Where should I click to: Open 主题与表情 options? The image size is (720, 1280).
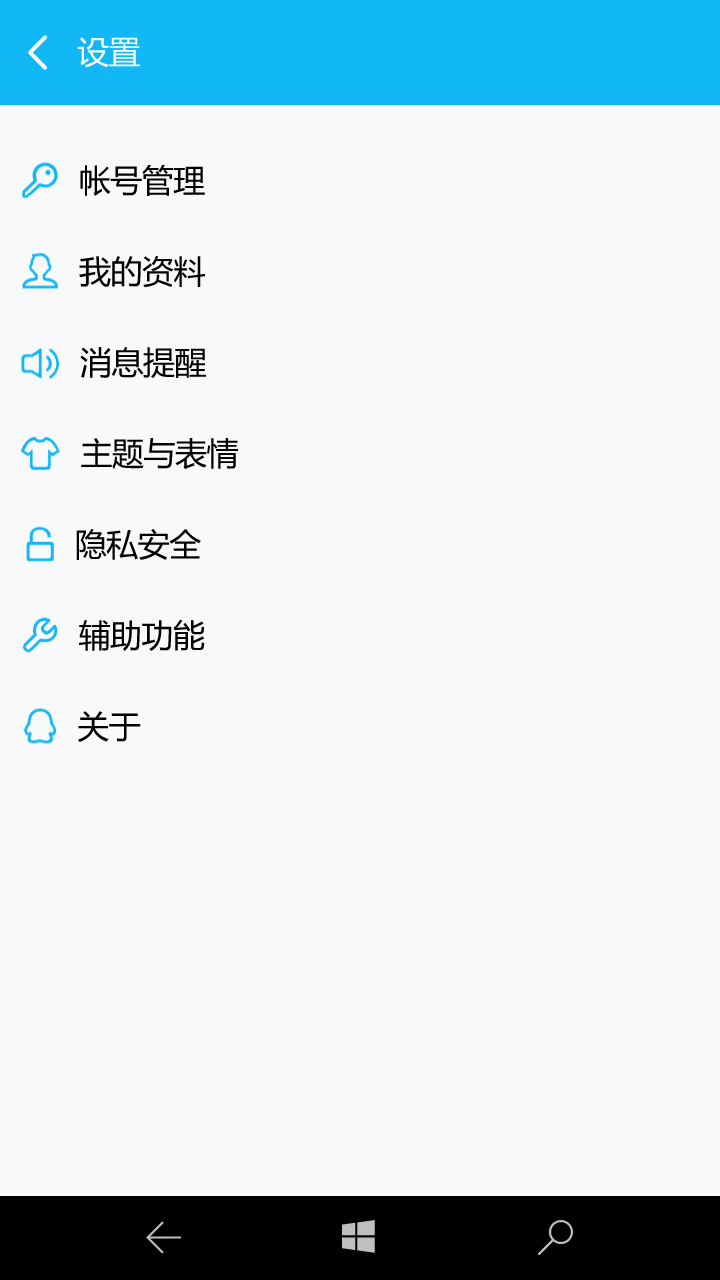tap(158, 454)
